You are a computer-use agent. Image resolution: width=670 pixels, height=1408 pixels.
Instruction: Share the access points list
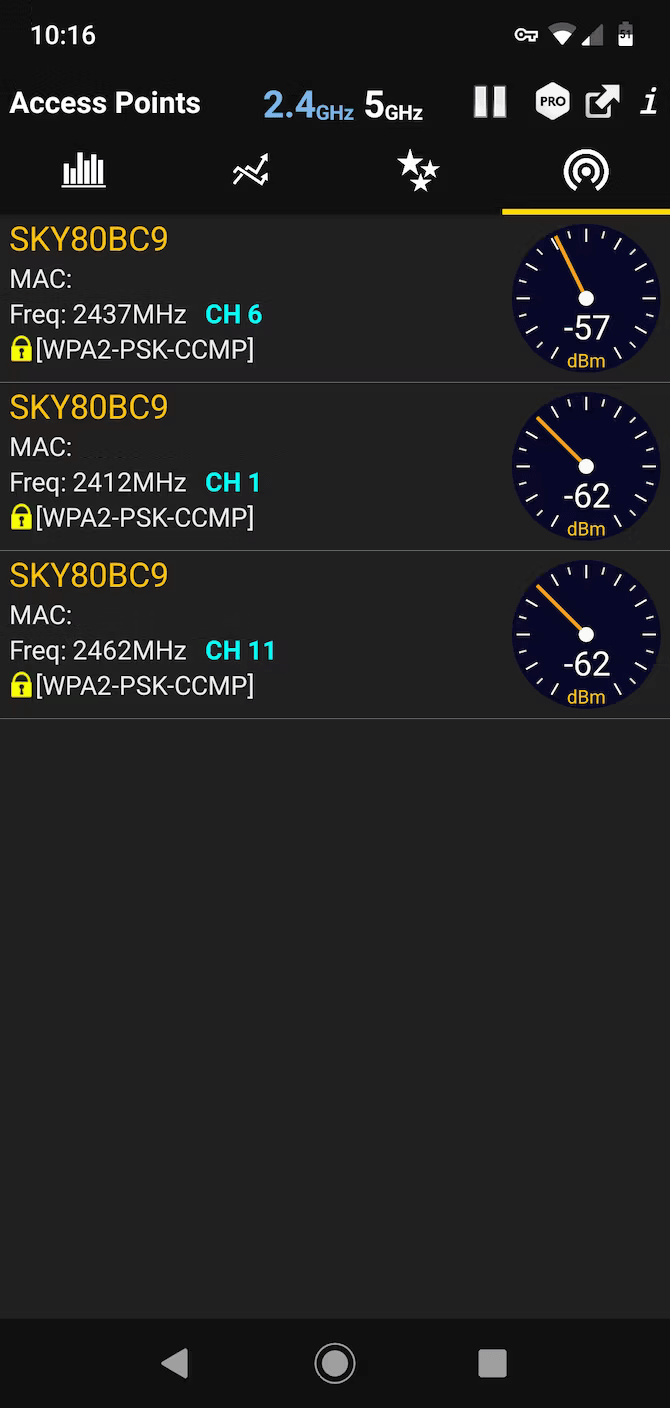pyautogui.click(x=602, y=102)
